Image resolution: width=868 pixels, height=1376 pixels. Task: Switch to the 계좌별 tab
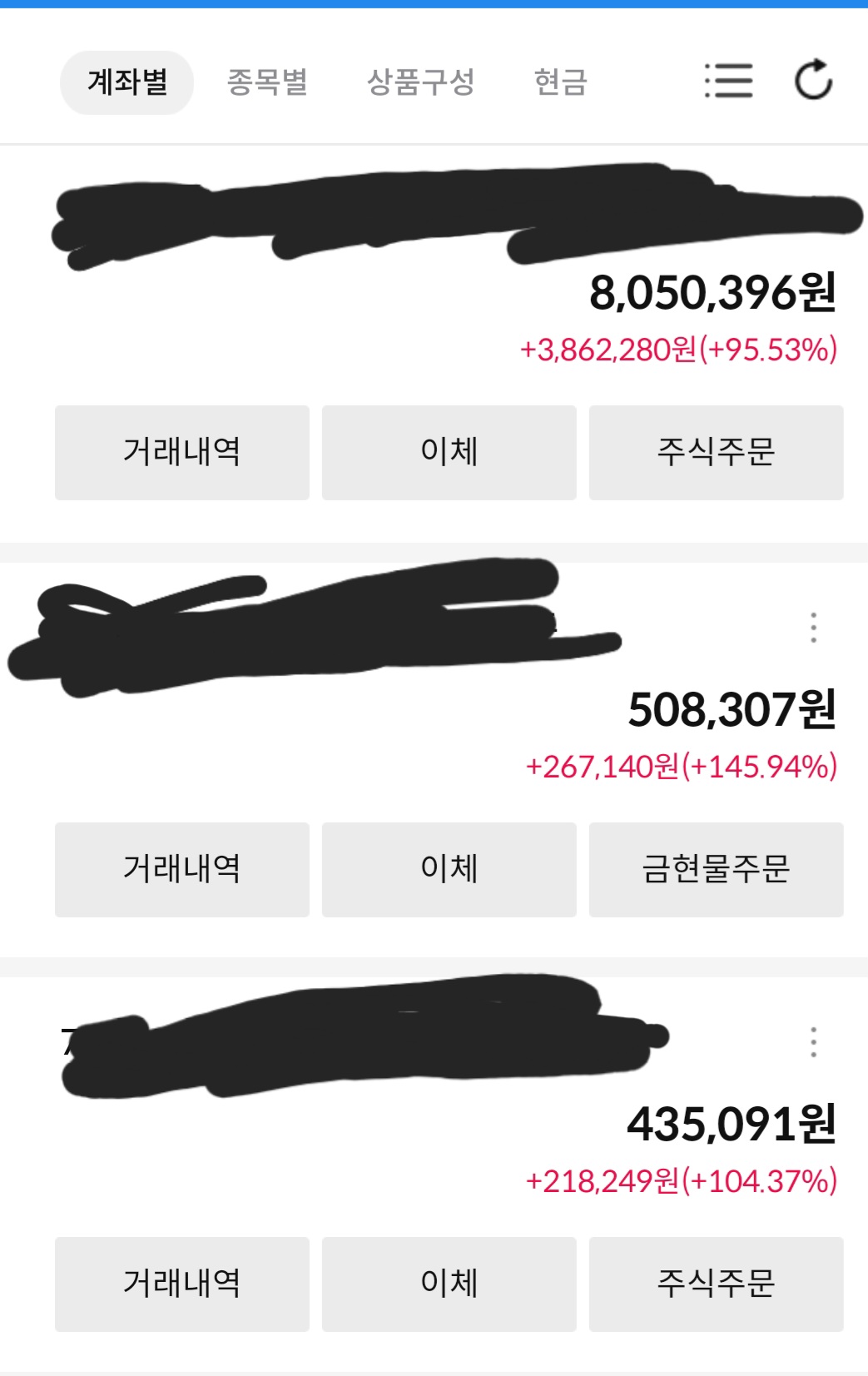127,82
